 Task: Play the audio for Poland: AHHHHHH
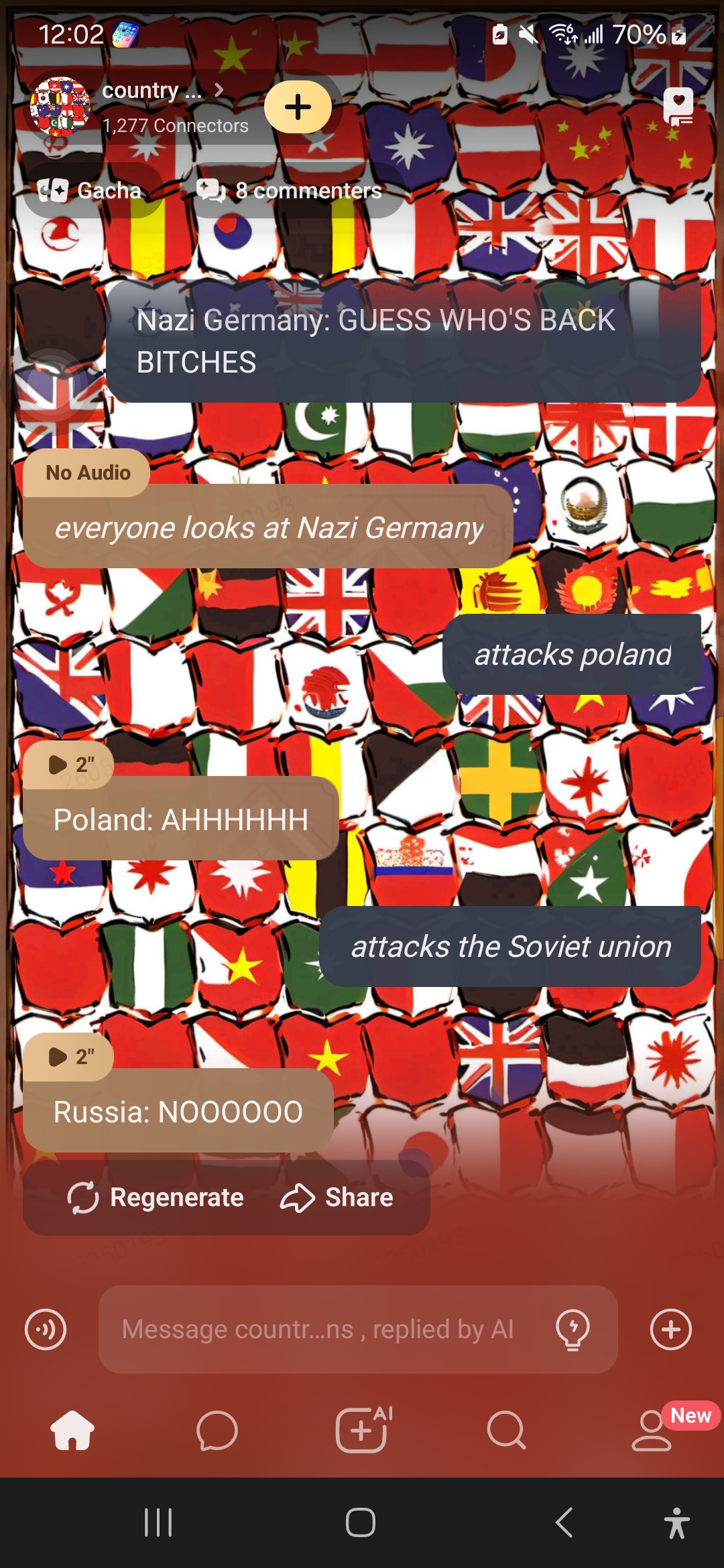click(69, 765)
